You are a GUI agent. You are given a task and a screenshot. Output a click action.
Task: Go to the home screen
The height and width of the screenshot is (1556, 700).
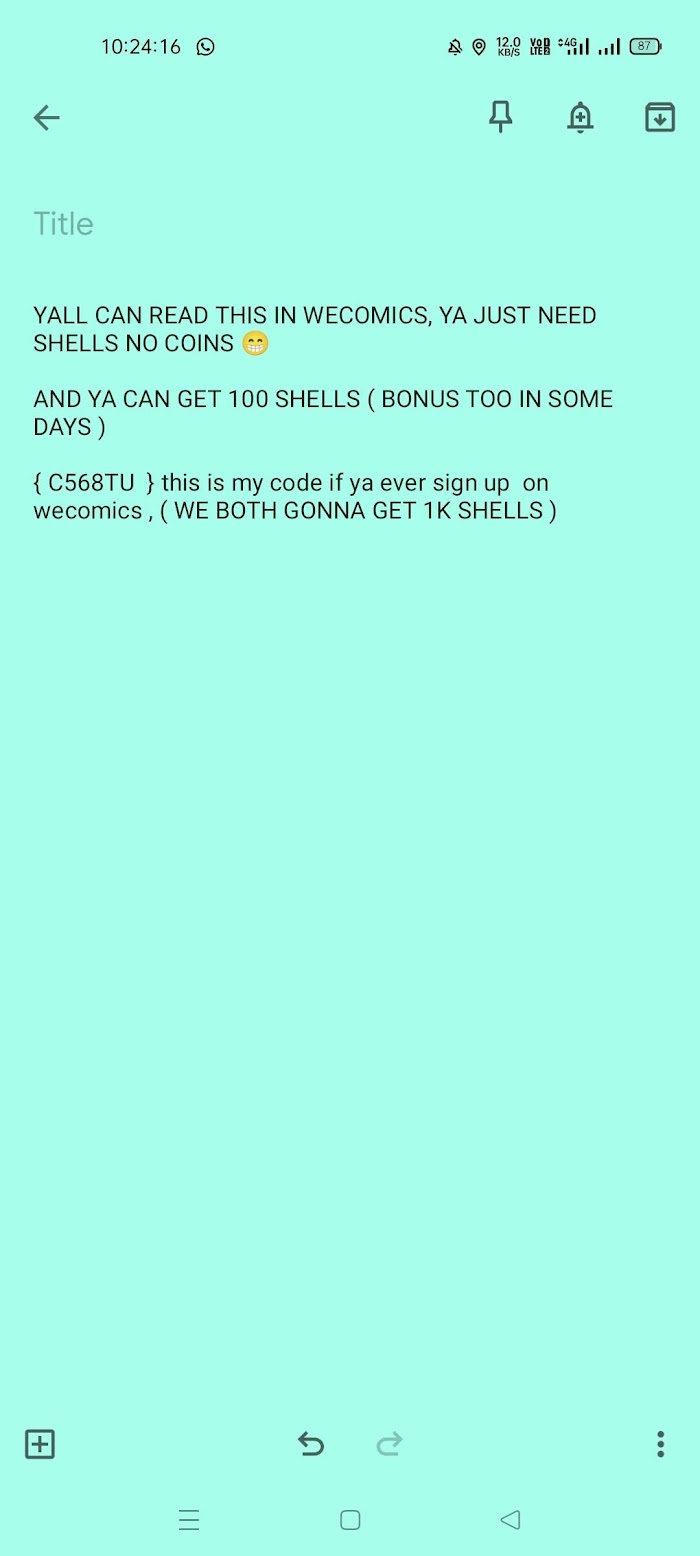pyautogui.click(x=350, y=1520)
